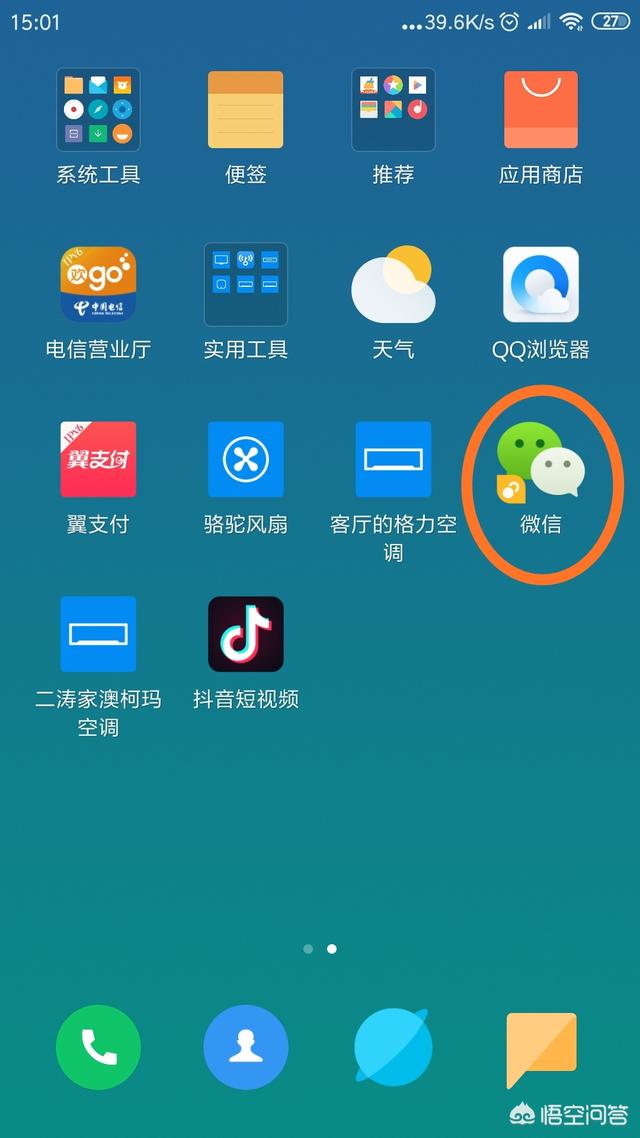Open the phone dialer in the dock
Viewport: 640px width, 1138px height.
[x=98, y=1047]
